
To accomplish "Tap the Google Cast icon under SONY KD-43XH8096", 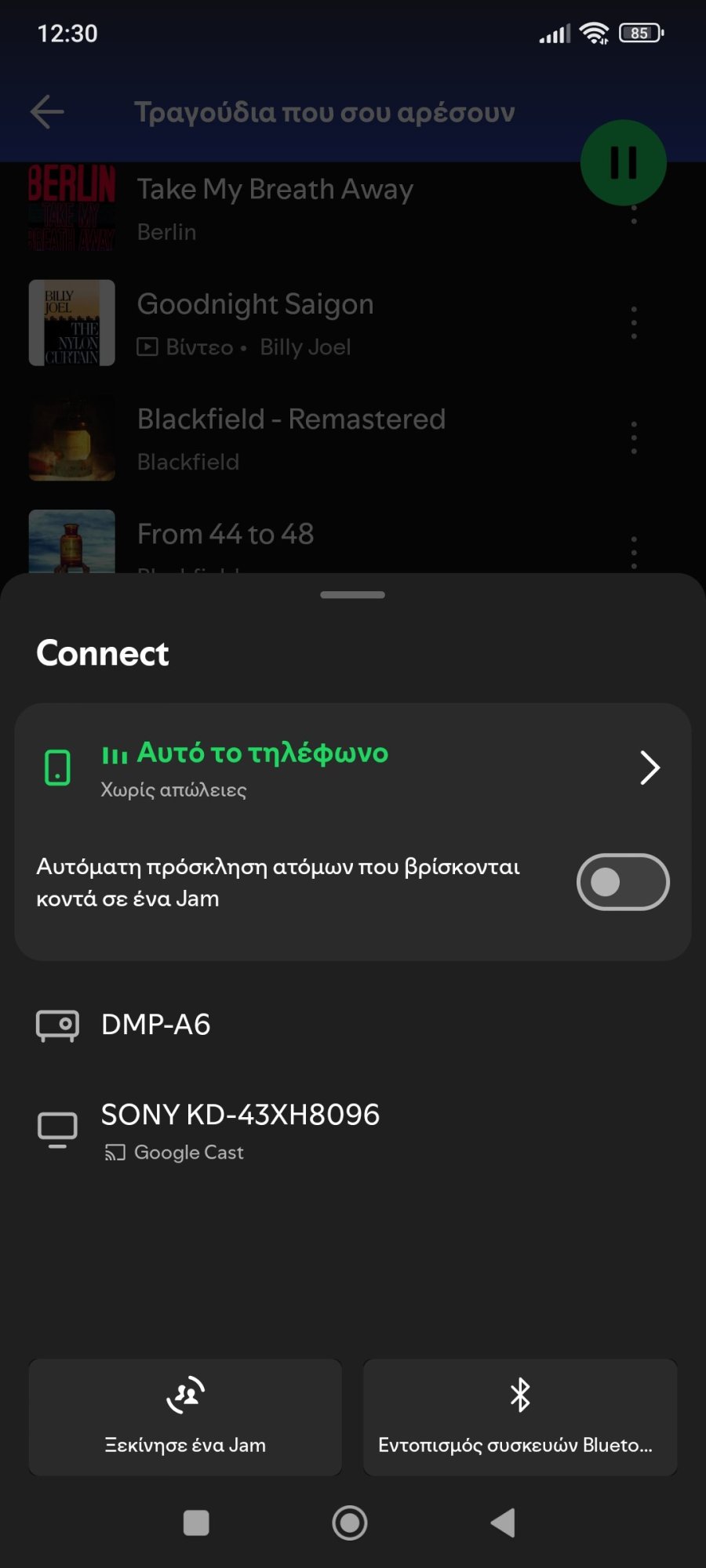I will click(x=115, y=1152).
